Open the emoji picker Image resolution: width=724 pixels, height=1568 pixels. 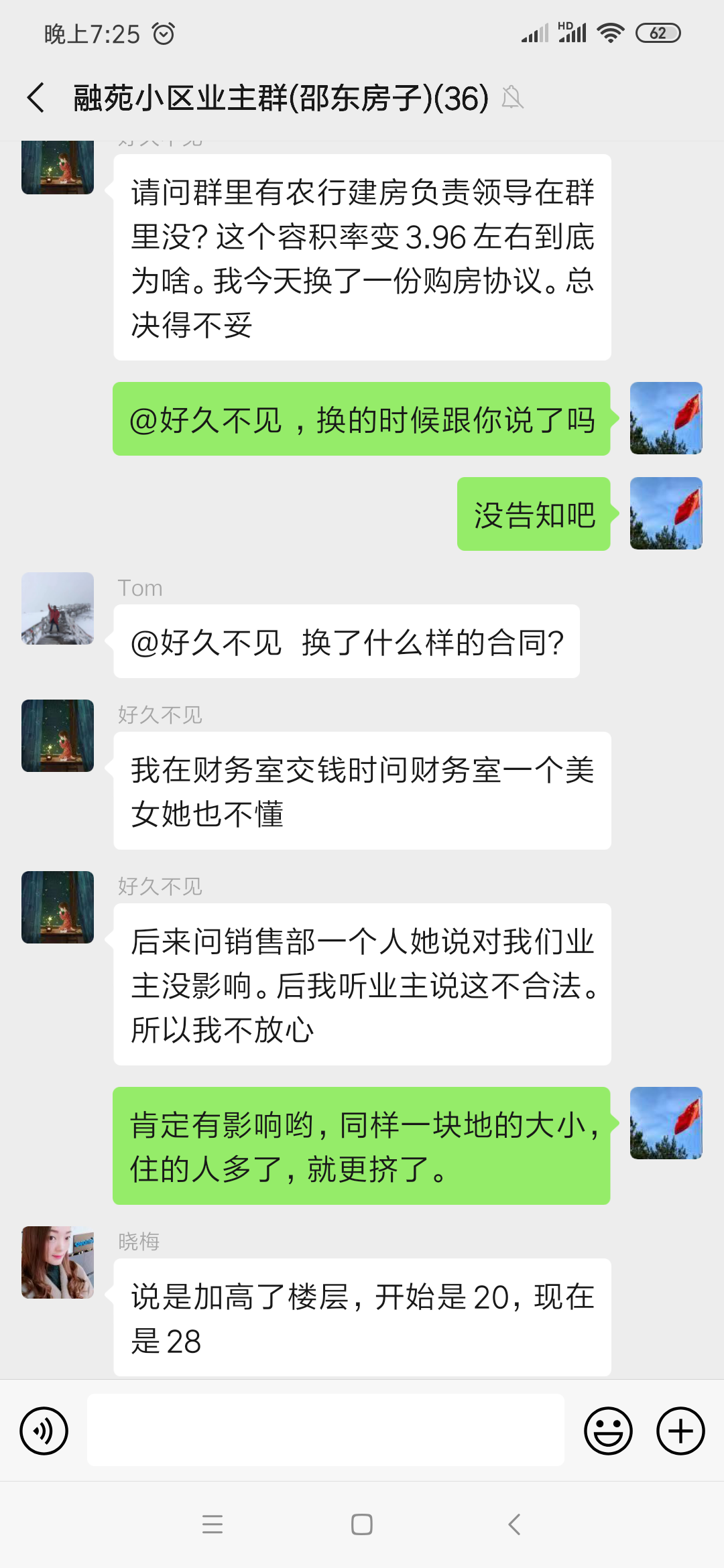[608, 1431]
